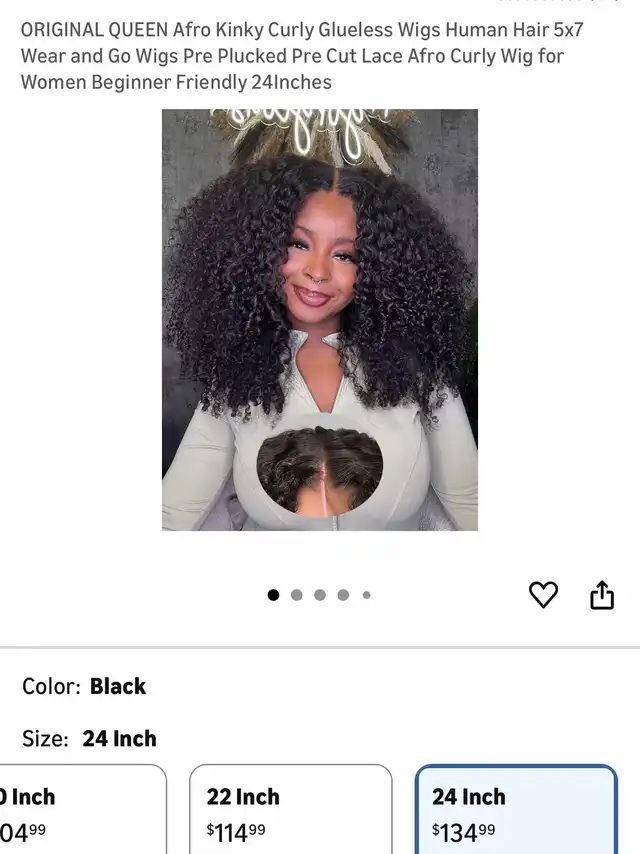The width and height of the screenshot is (640, 854).
Task: Select the 24 Inch size option
Action: [x=515, y=810]
